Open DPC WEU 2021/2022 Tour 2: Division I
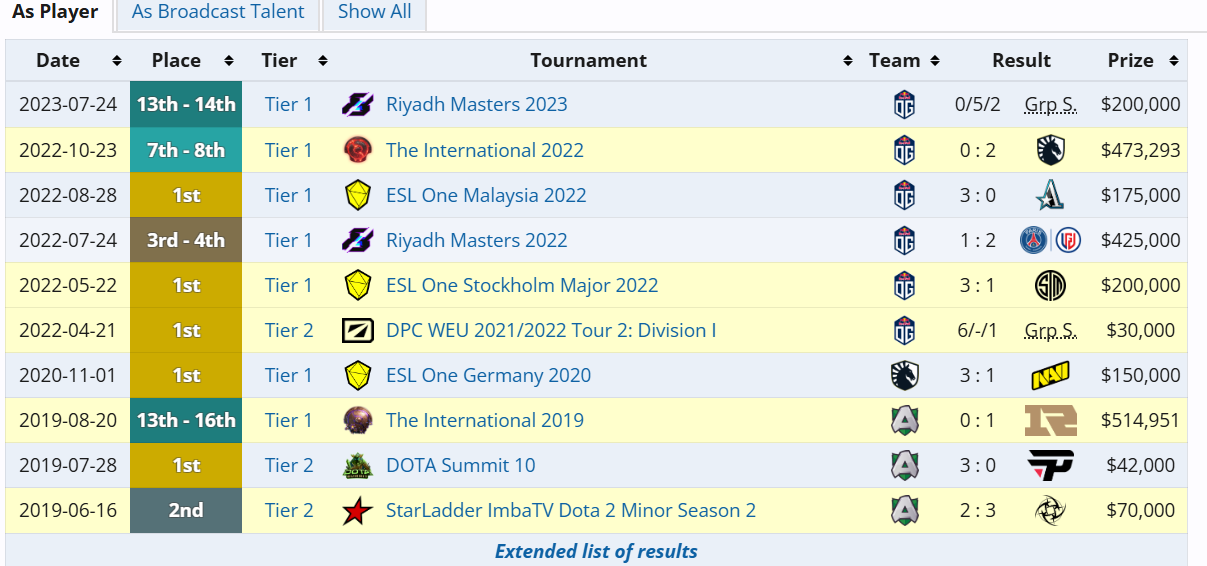 (x=551, y=330)
